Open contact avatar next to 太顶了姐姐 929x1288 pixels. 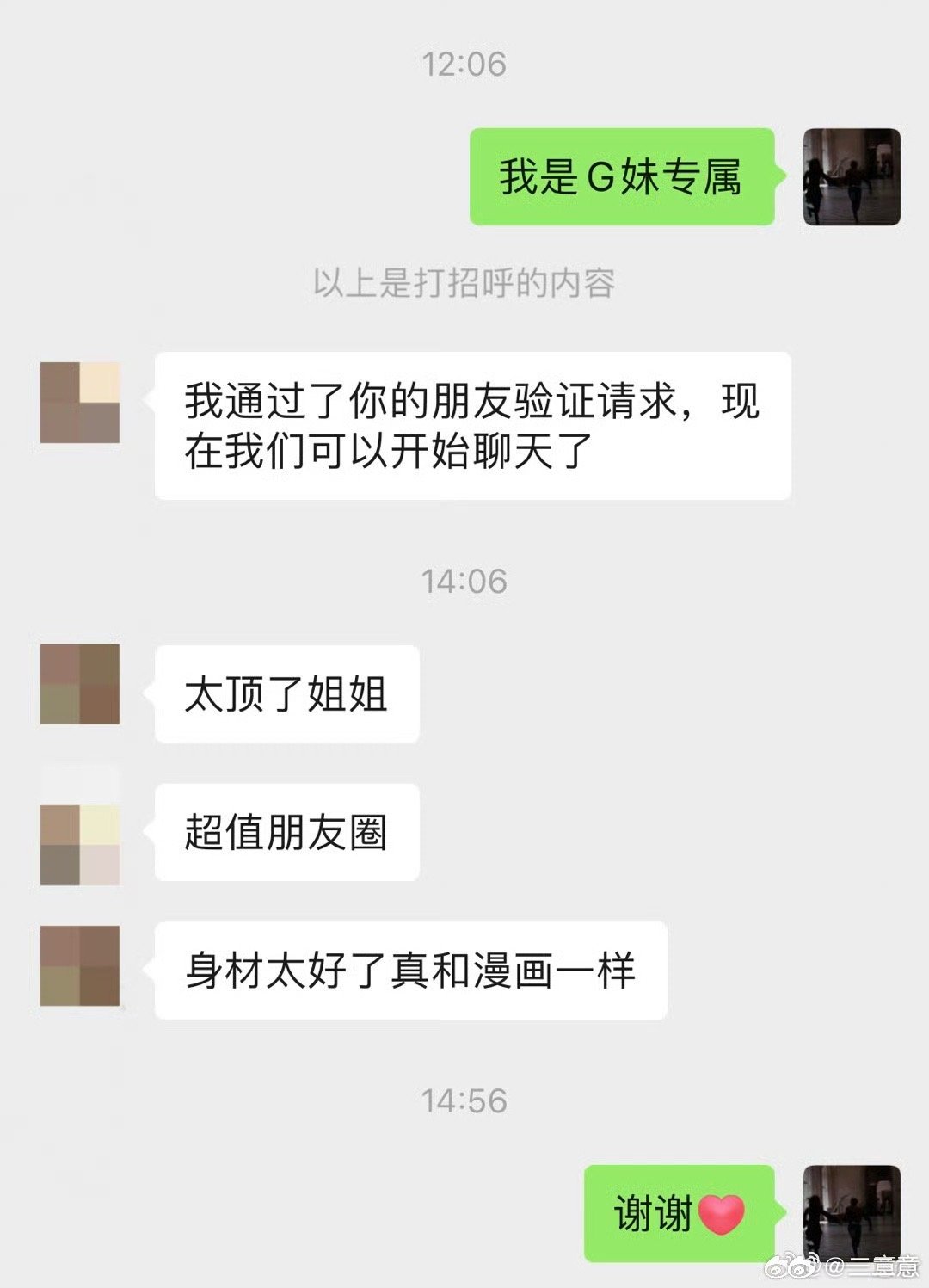click(x=80, y=684)
